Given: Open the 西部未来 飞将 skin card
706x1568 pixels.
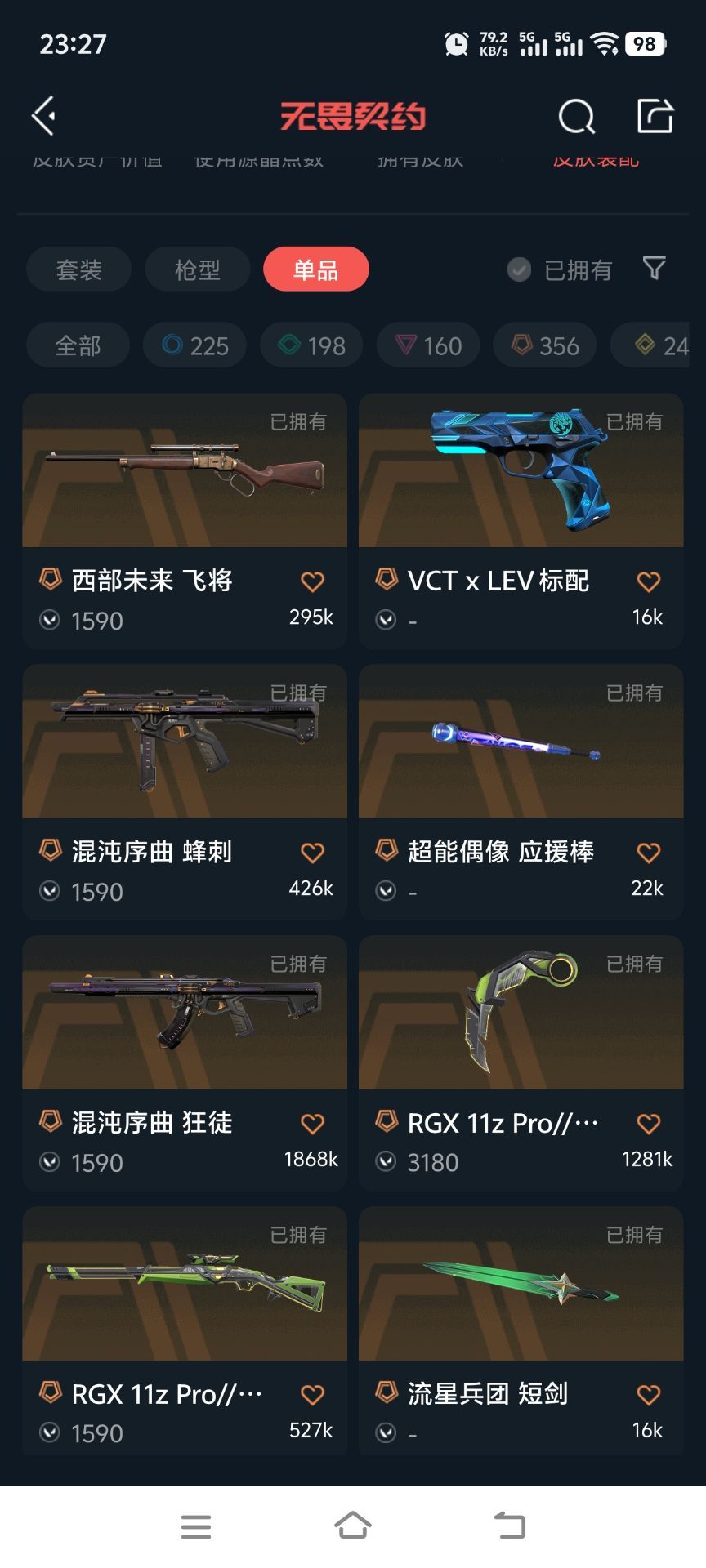Looking at the screenshot, I should pos(185,520).
